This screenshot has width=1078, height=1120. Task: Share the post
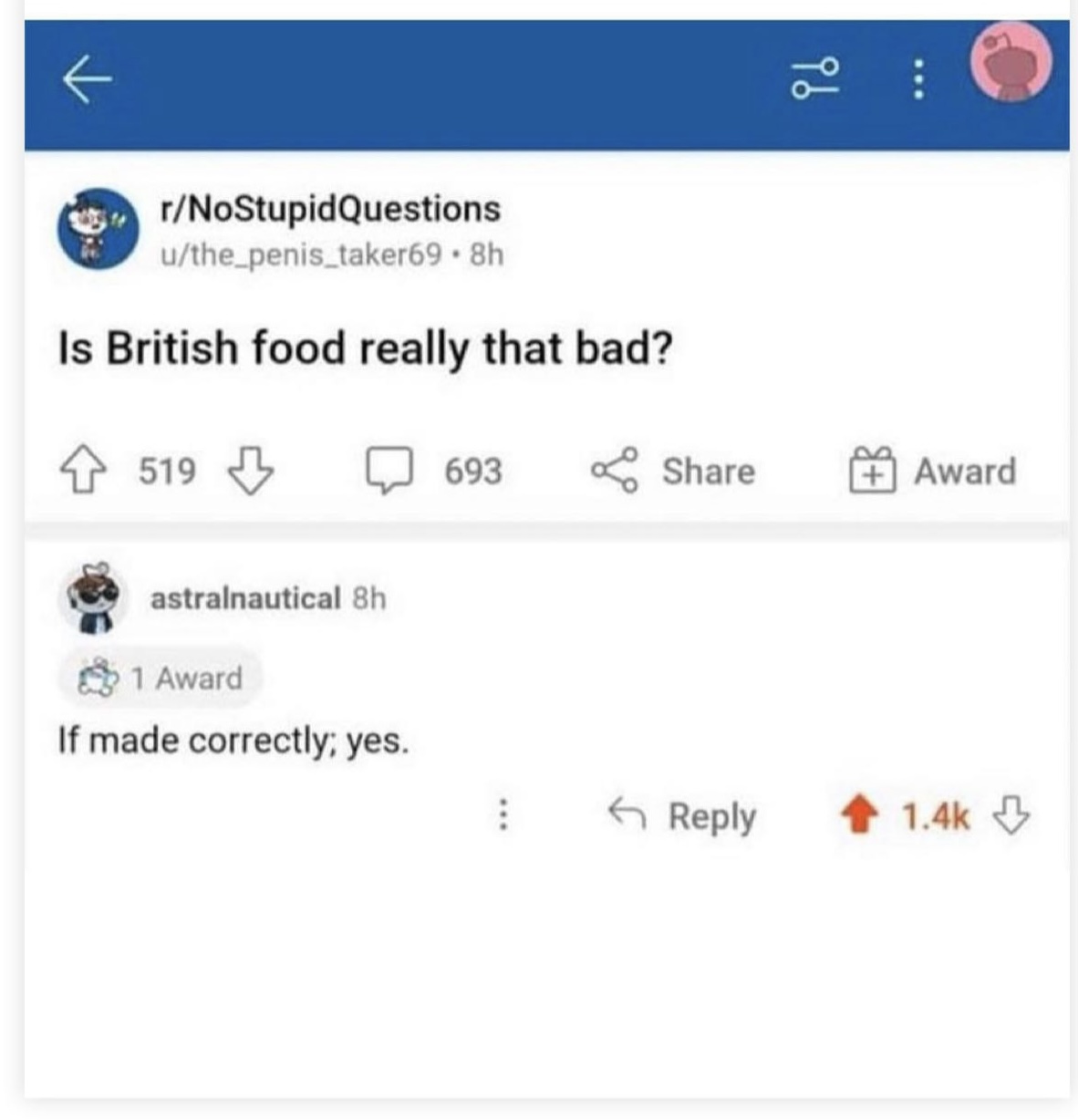point(674,472)
